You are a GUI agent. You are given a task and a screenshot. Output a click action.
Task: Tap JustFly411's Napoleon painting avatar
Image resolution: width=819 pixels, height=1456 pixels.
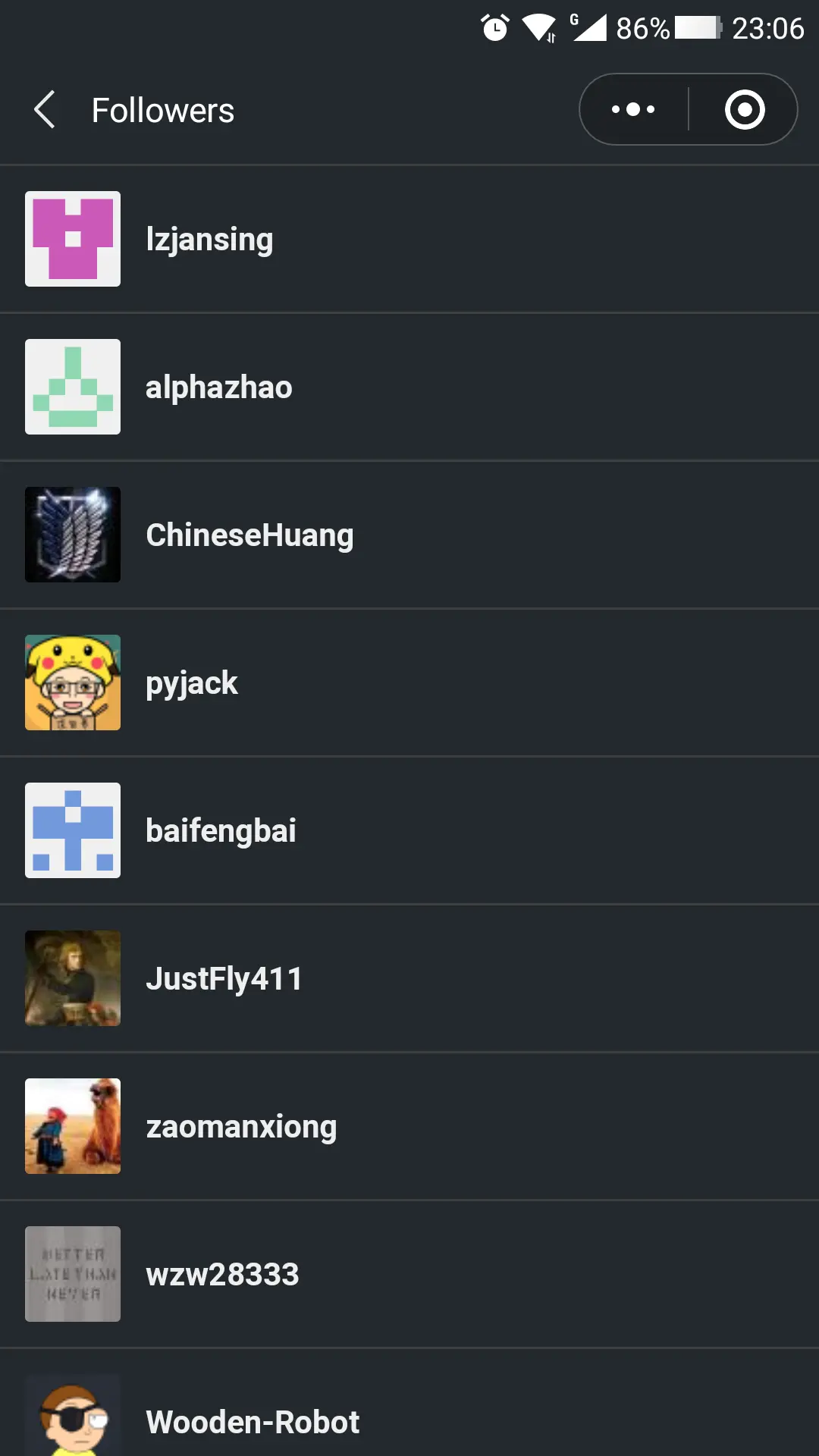pyautogui.click(x=72, y=978)
